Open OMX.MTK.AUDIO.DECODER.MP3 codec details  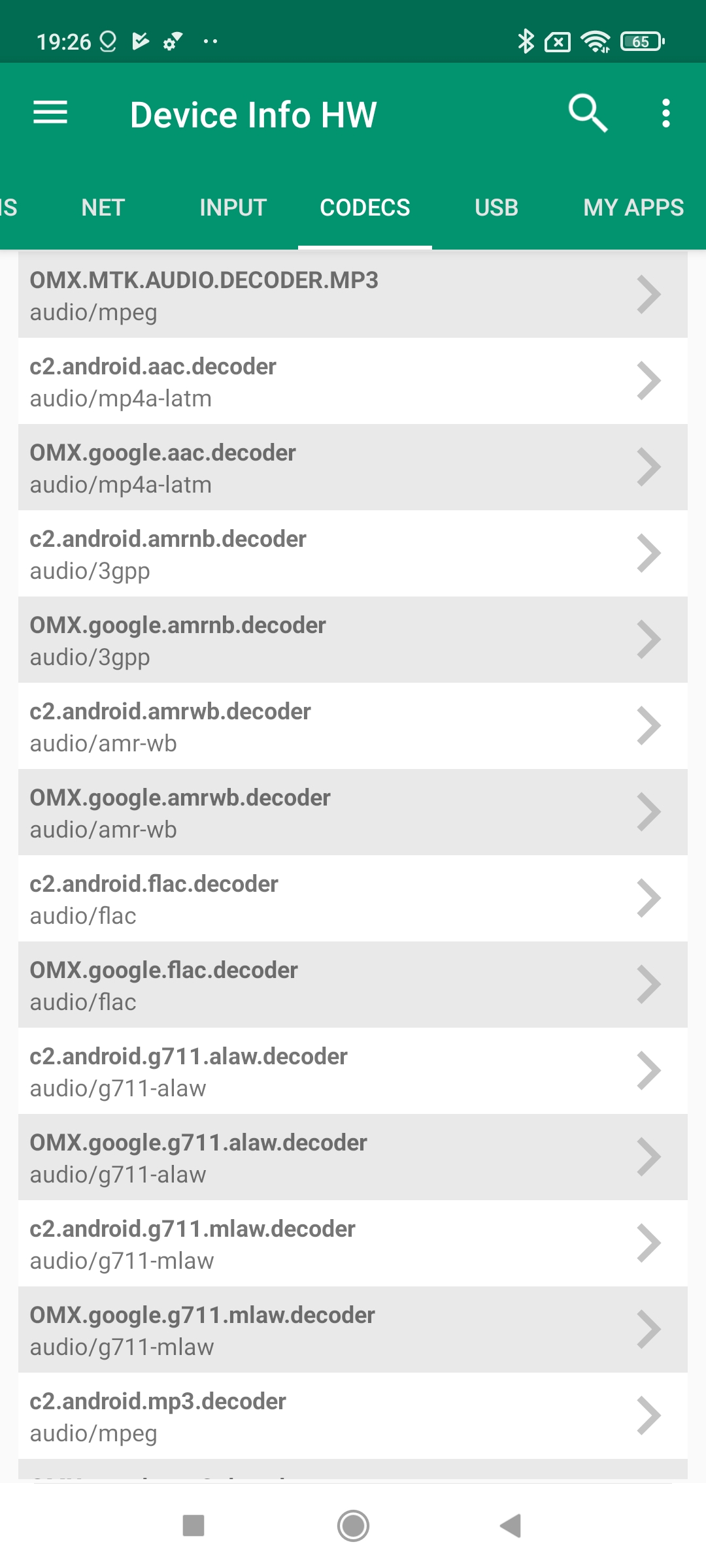click(x=353, y=295)
